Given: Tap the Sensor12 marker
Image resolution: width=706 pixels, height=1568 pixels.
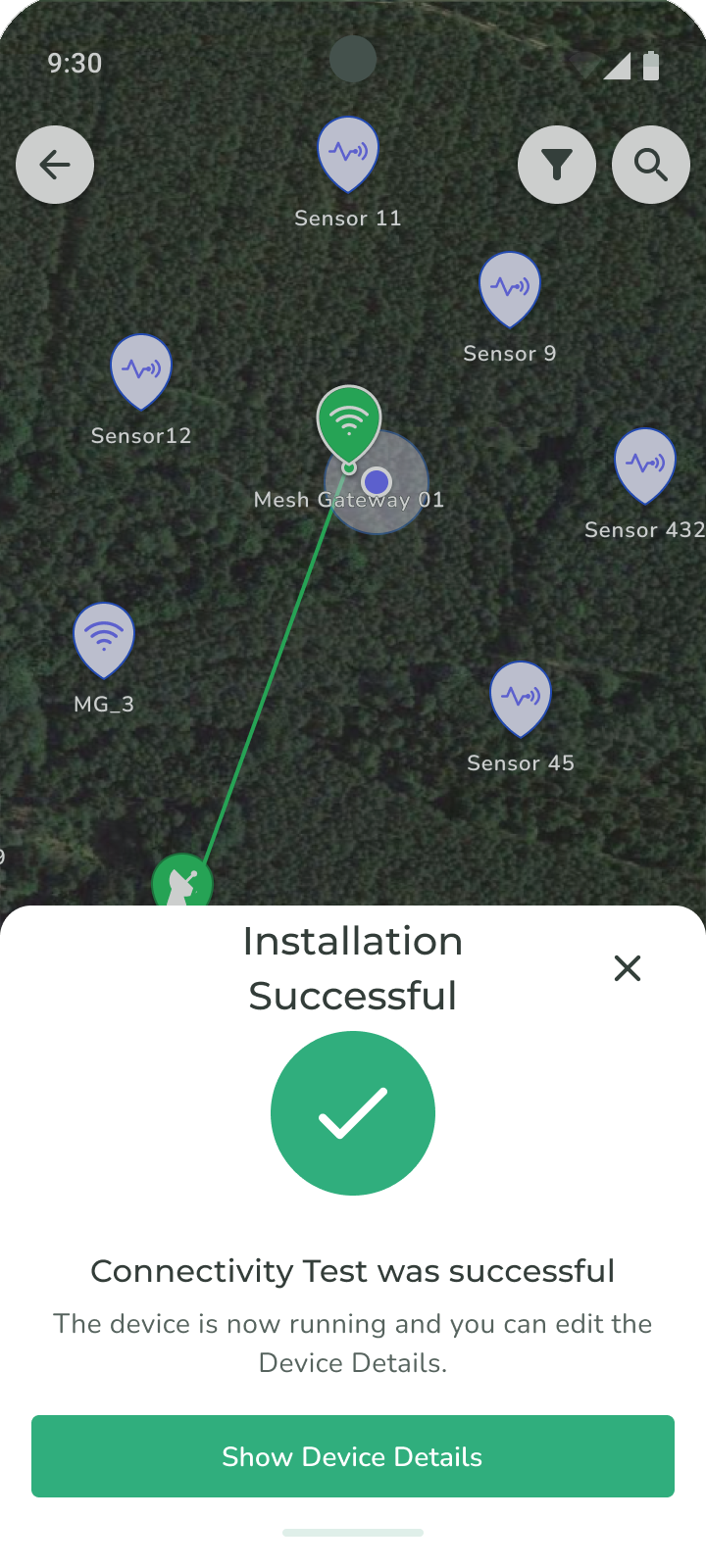Looking at the screenshot, I should (x=141, y=369).
